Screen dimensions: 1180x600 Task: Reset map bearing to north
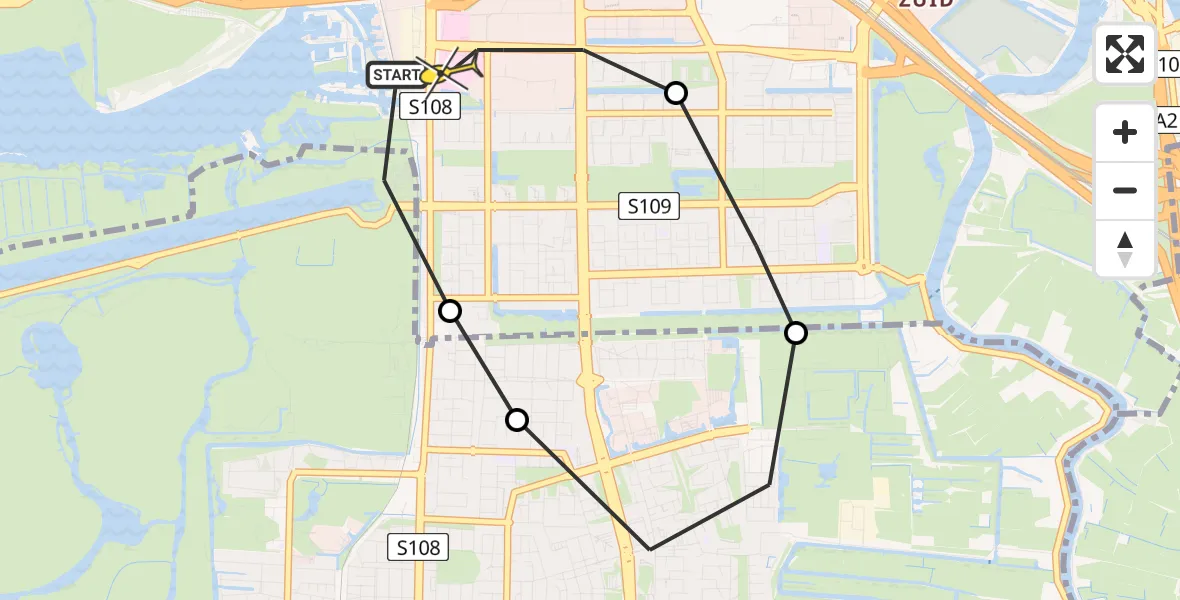(x=1125, y=248)
